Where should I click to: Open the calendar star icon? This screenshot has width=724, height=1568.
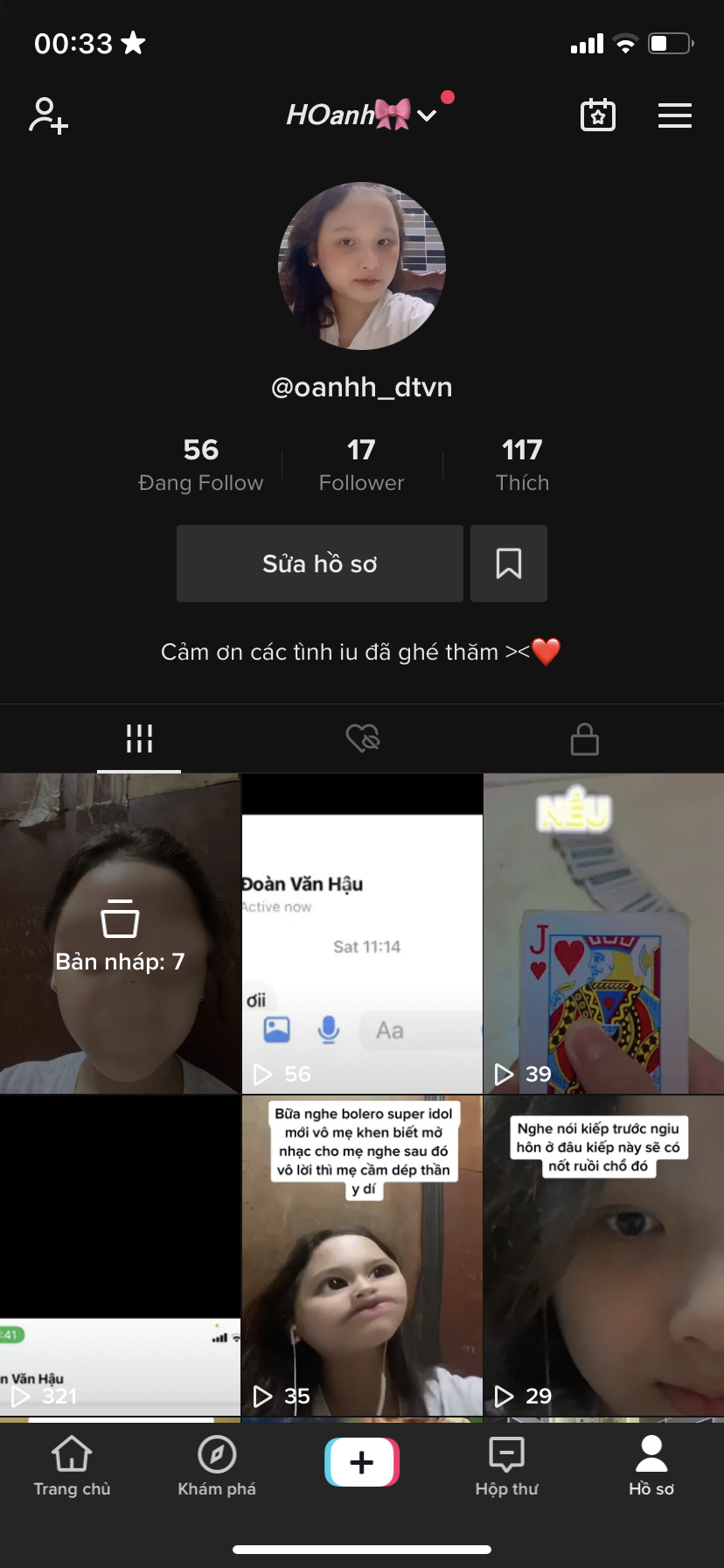pos(598,115)
